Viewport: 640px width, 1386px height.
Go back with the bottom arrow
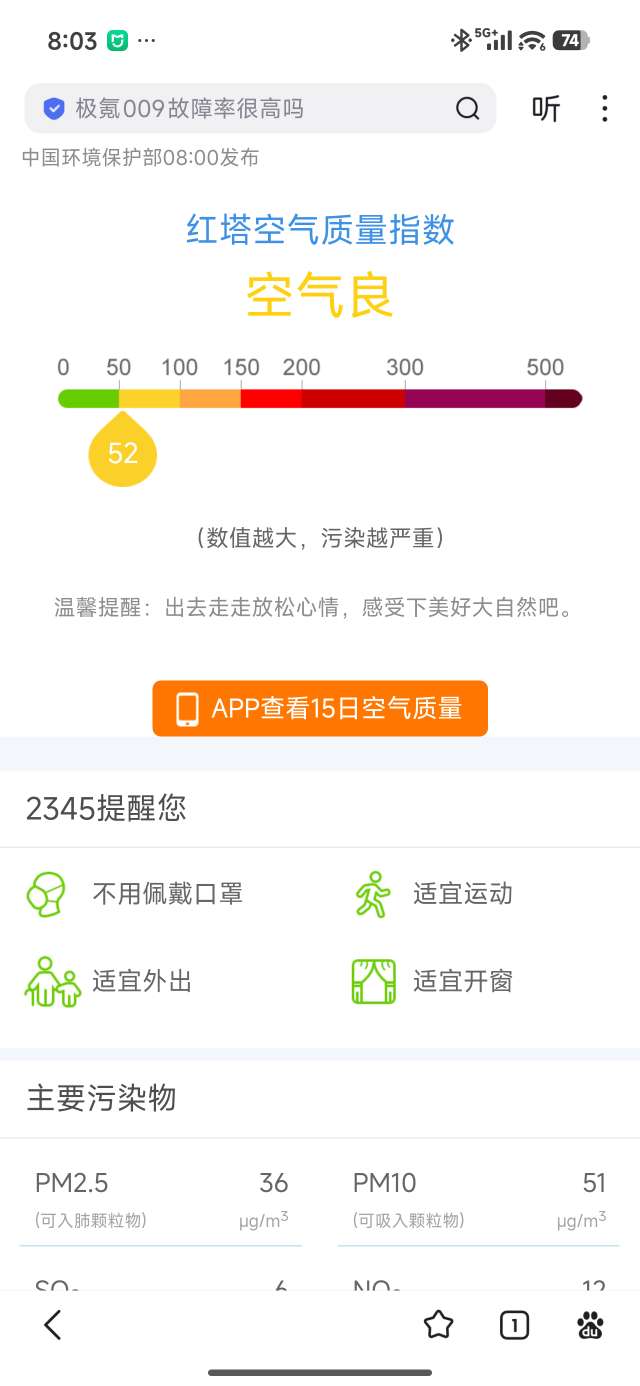[53, 1325]
